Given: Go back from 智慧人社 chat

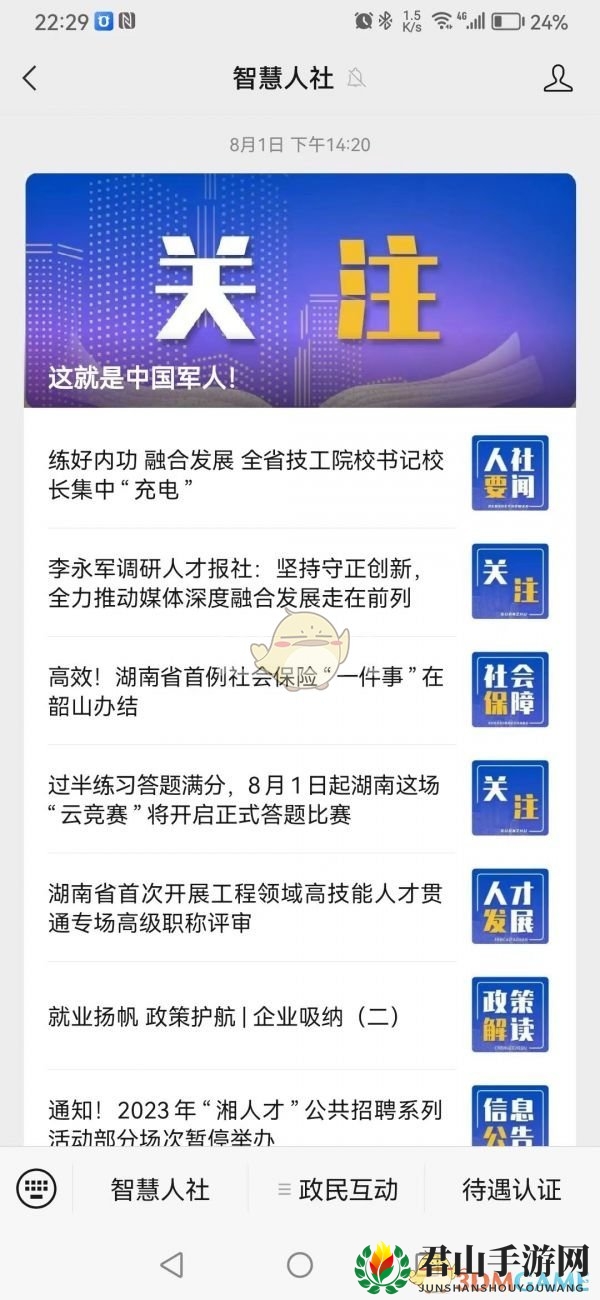Looking at the screenshot, I should [30, 78].
